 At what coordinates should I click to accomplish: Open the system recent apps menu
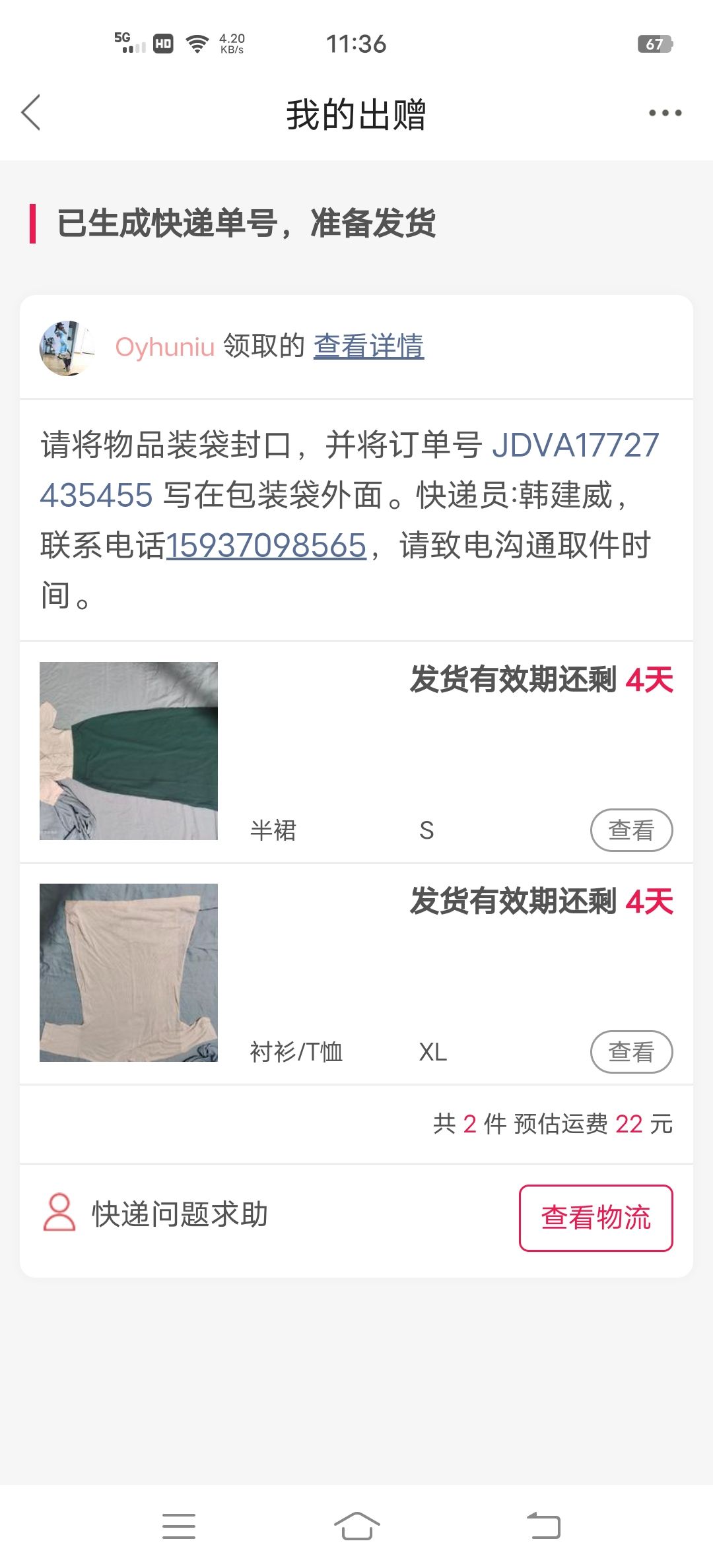(179, 1526)
